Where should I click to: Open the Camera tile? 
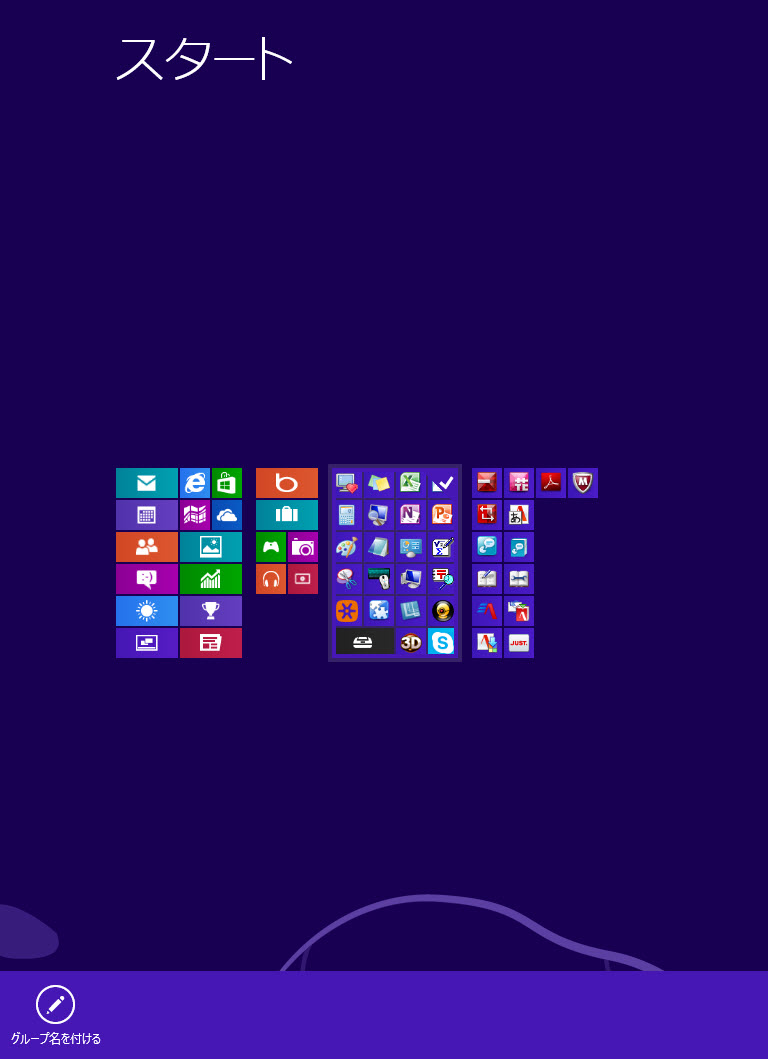tap(303, 547)
